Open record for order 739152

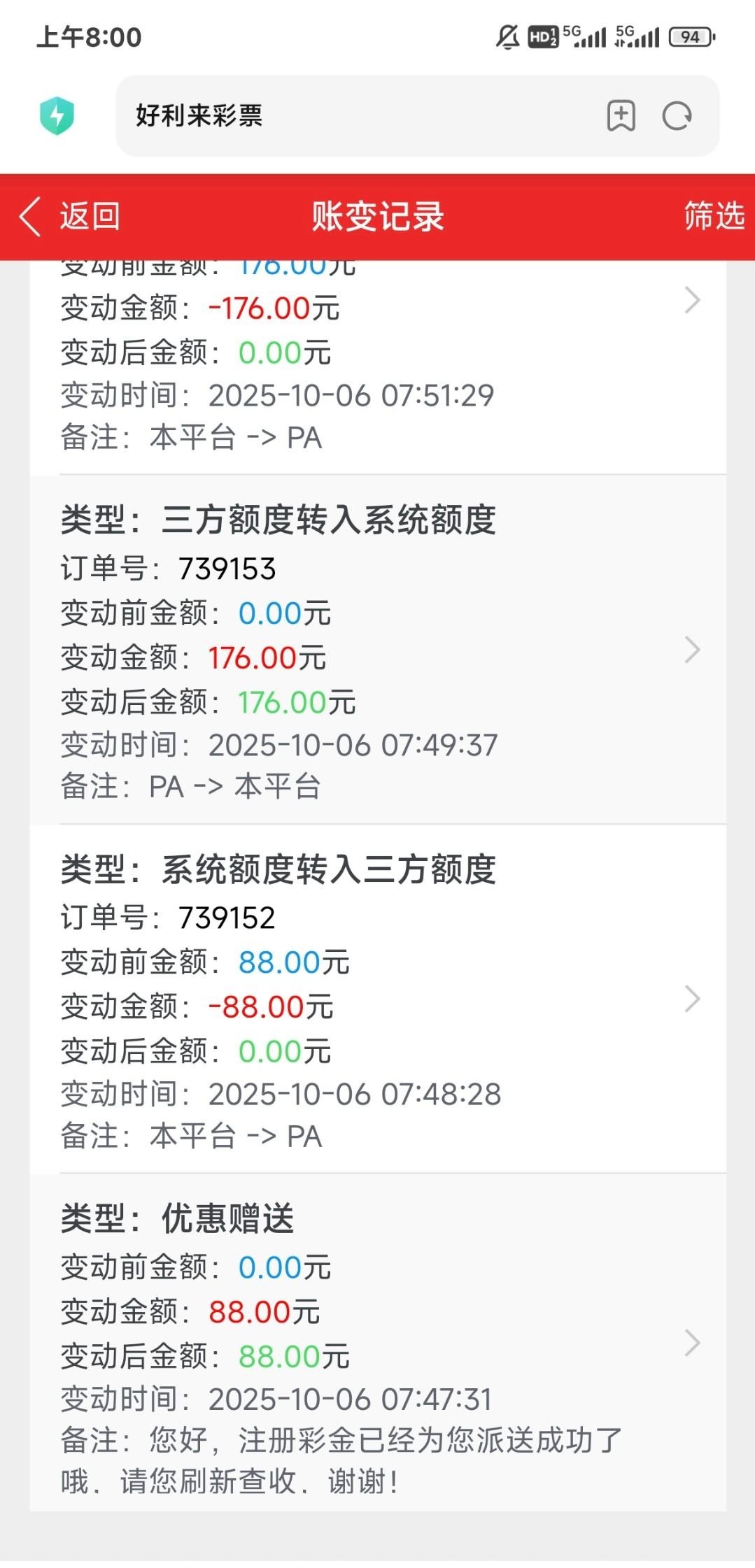[378, 999]
